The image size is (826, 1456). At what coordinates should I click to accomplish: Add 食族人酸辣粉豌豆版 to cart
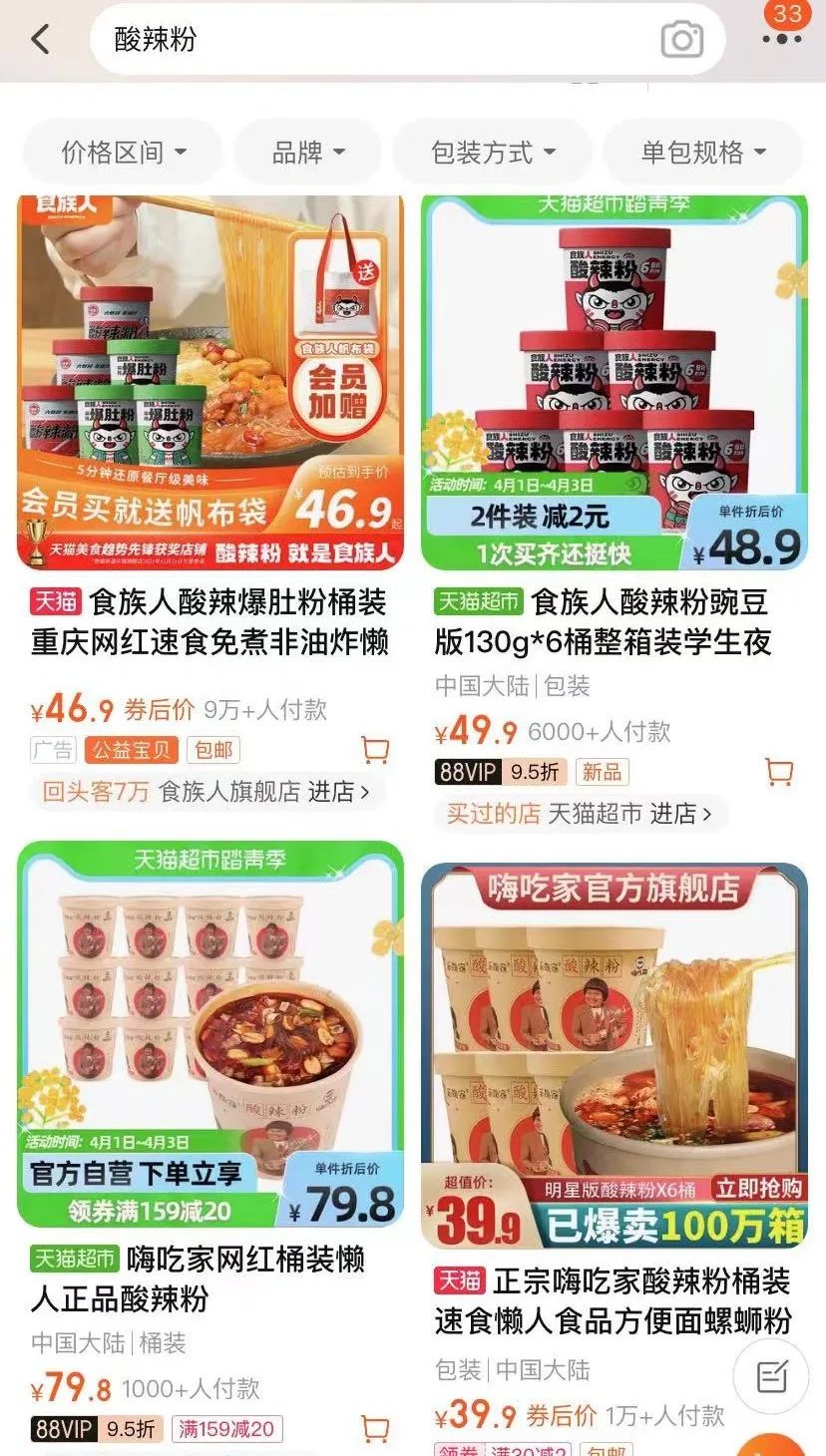(x=779, y=771)
